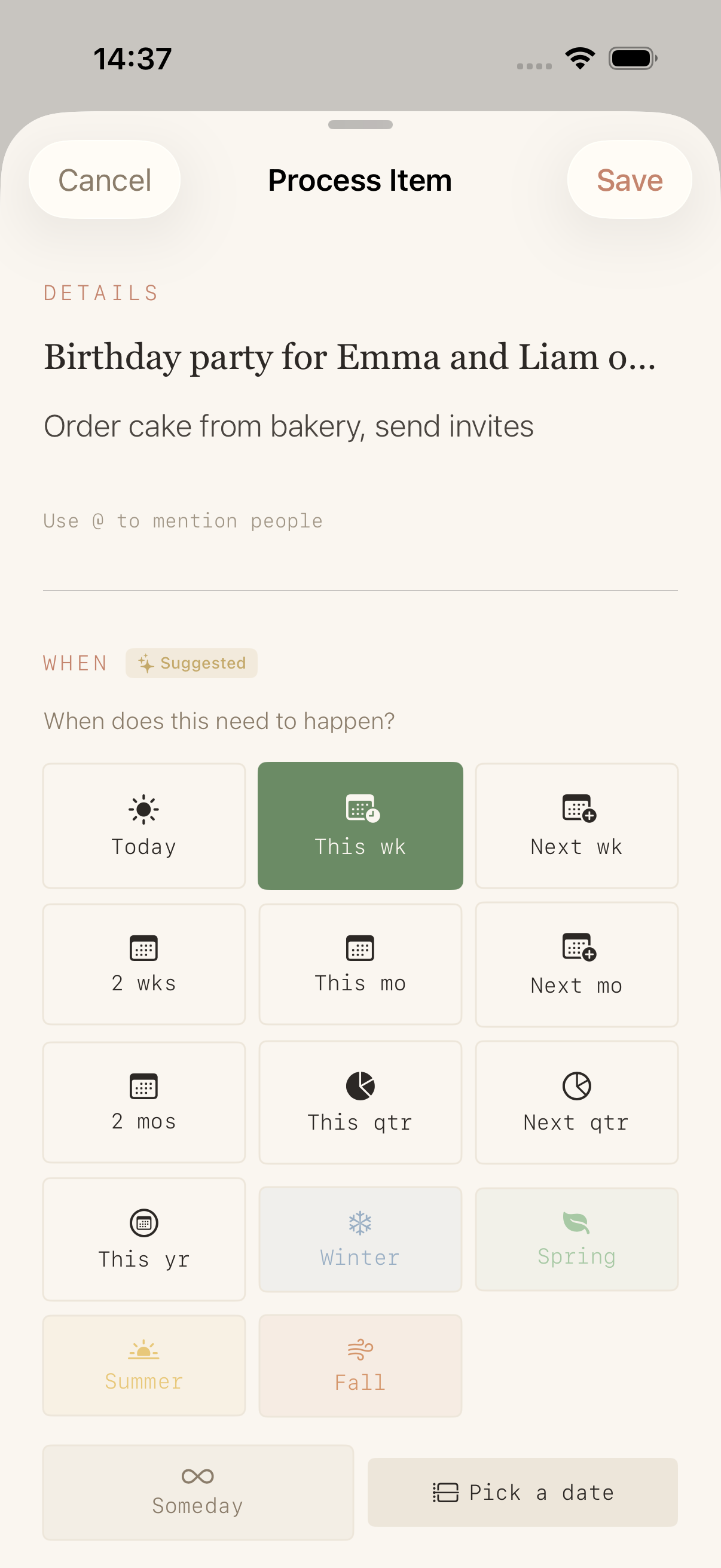This screenshot has height=1568, width=721.
Task: Schedule the item for Winter
Action: tap(360, 1238)
